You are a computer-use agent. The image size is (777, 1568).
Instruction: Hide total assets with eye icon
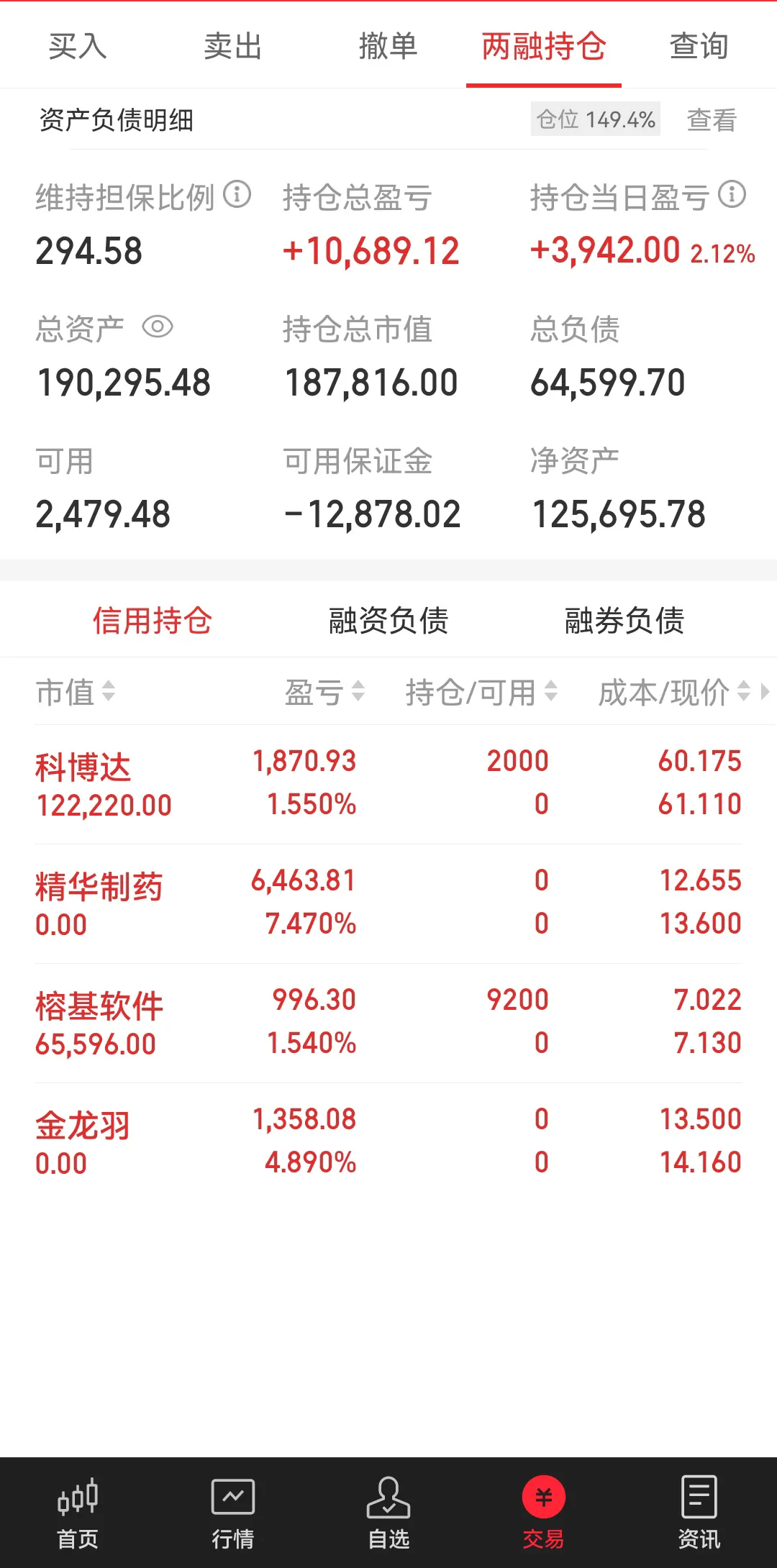[158, 327]
